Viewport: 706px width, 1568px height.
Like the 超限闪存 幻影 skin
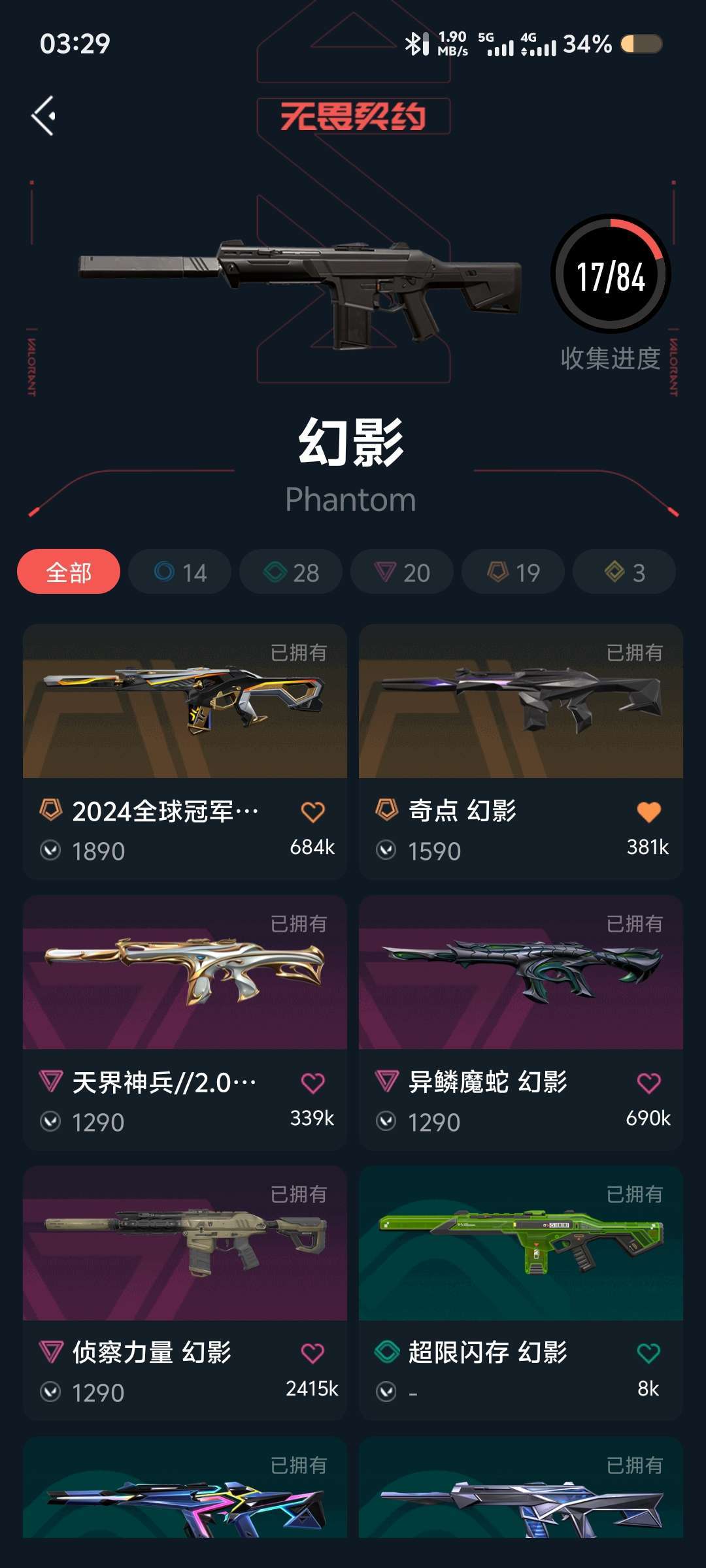648,1353
